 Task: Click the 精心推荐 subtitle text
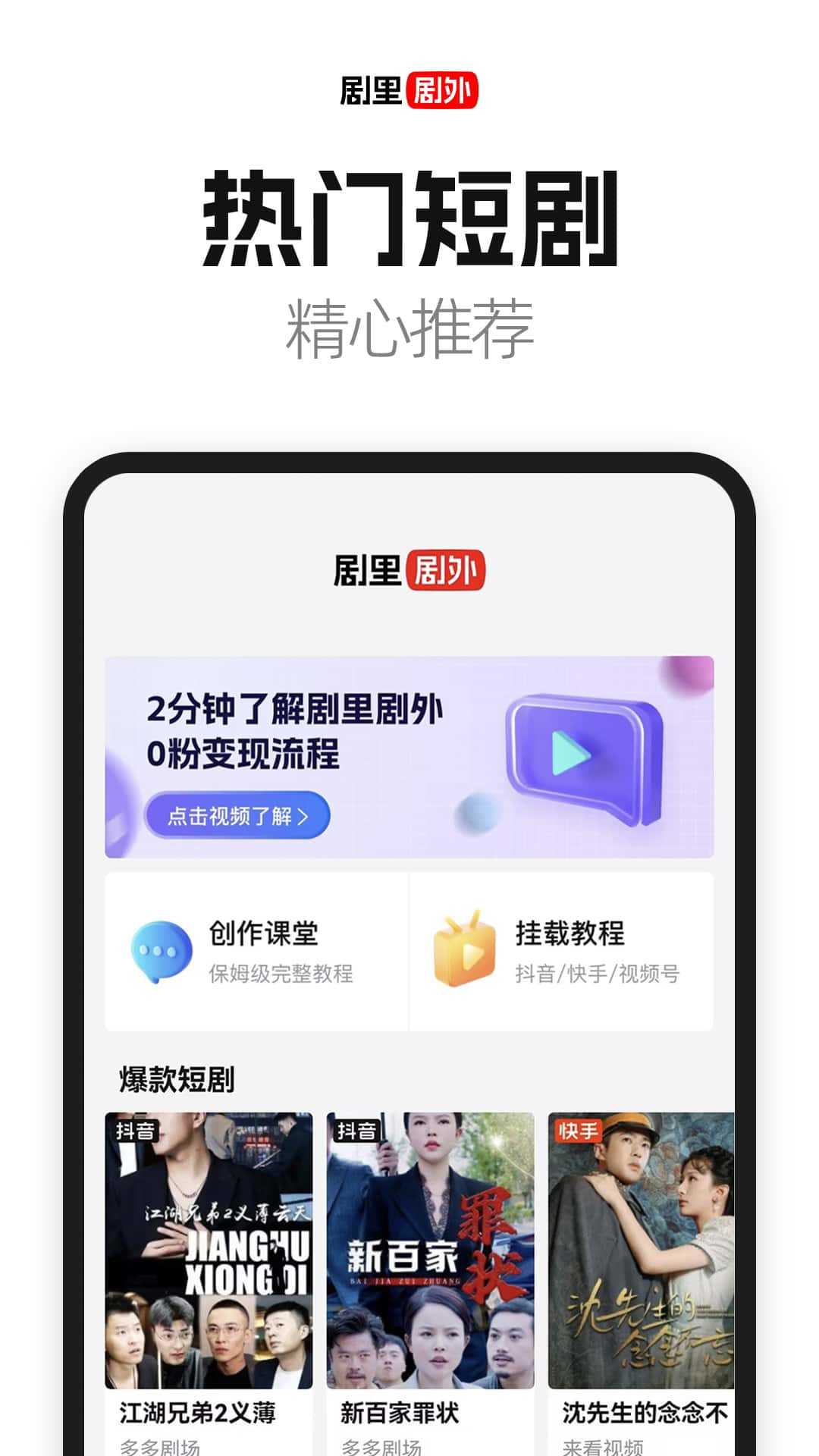point(409,325)
